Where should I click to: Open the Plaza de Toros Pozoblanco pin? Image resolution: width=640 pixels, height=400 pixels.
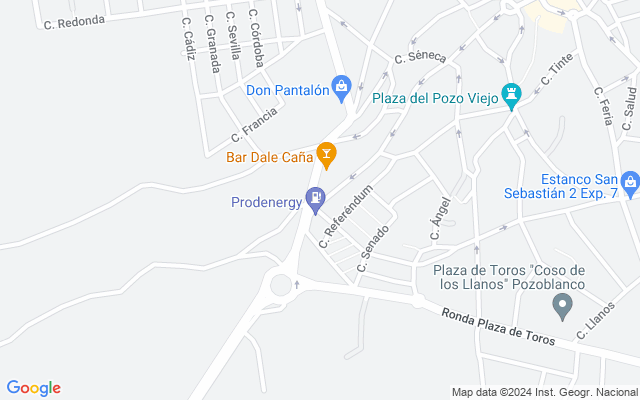click(563, 307)
